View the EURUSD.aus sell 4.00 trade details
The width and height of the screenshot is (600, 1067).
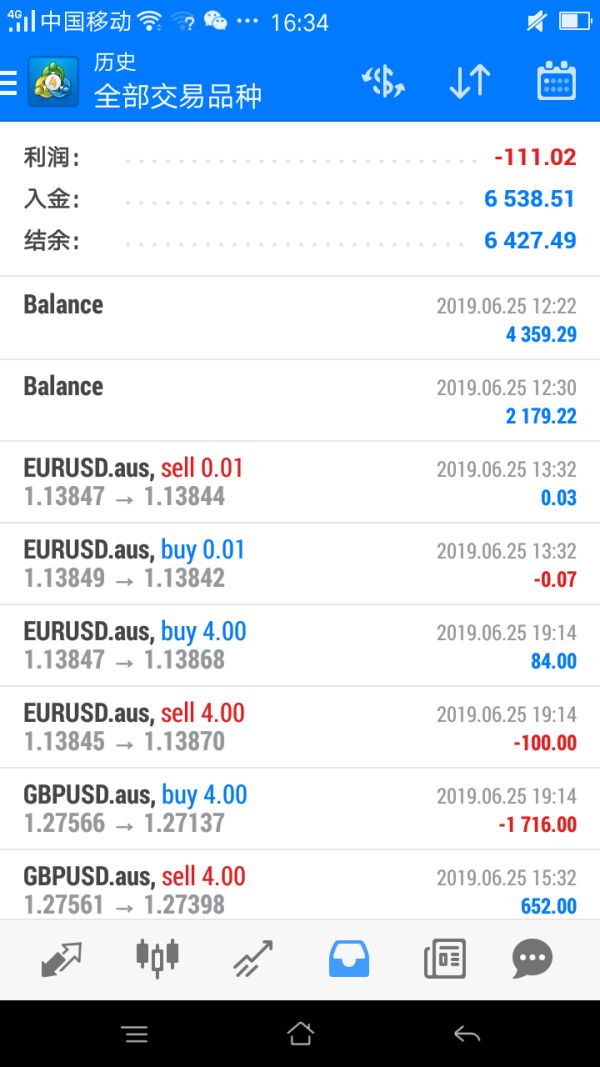pos(300,728)
